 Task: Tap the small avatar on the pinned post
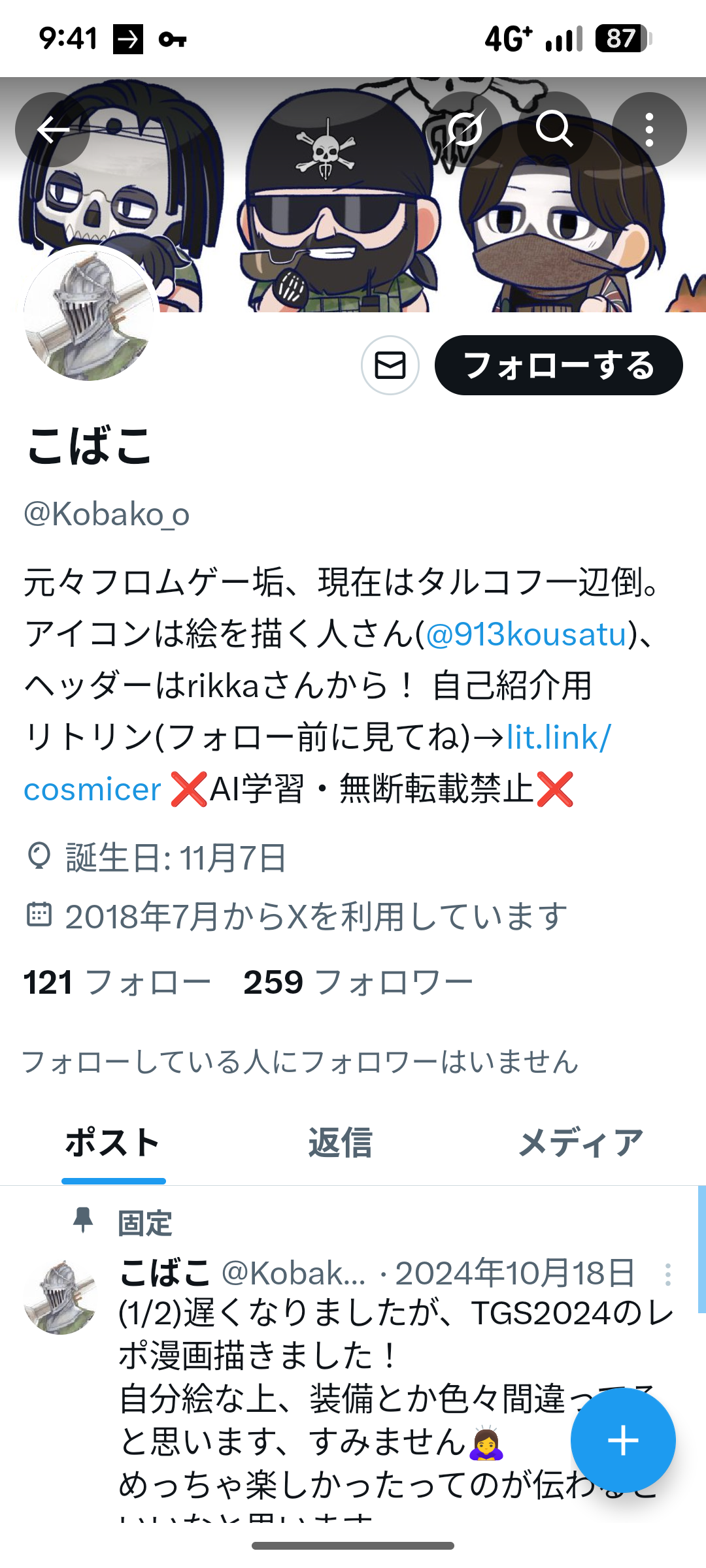(x=60, y=1298)
